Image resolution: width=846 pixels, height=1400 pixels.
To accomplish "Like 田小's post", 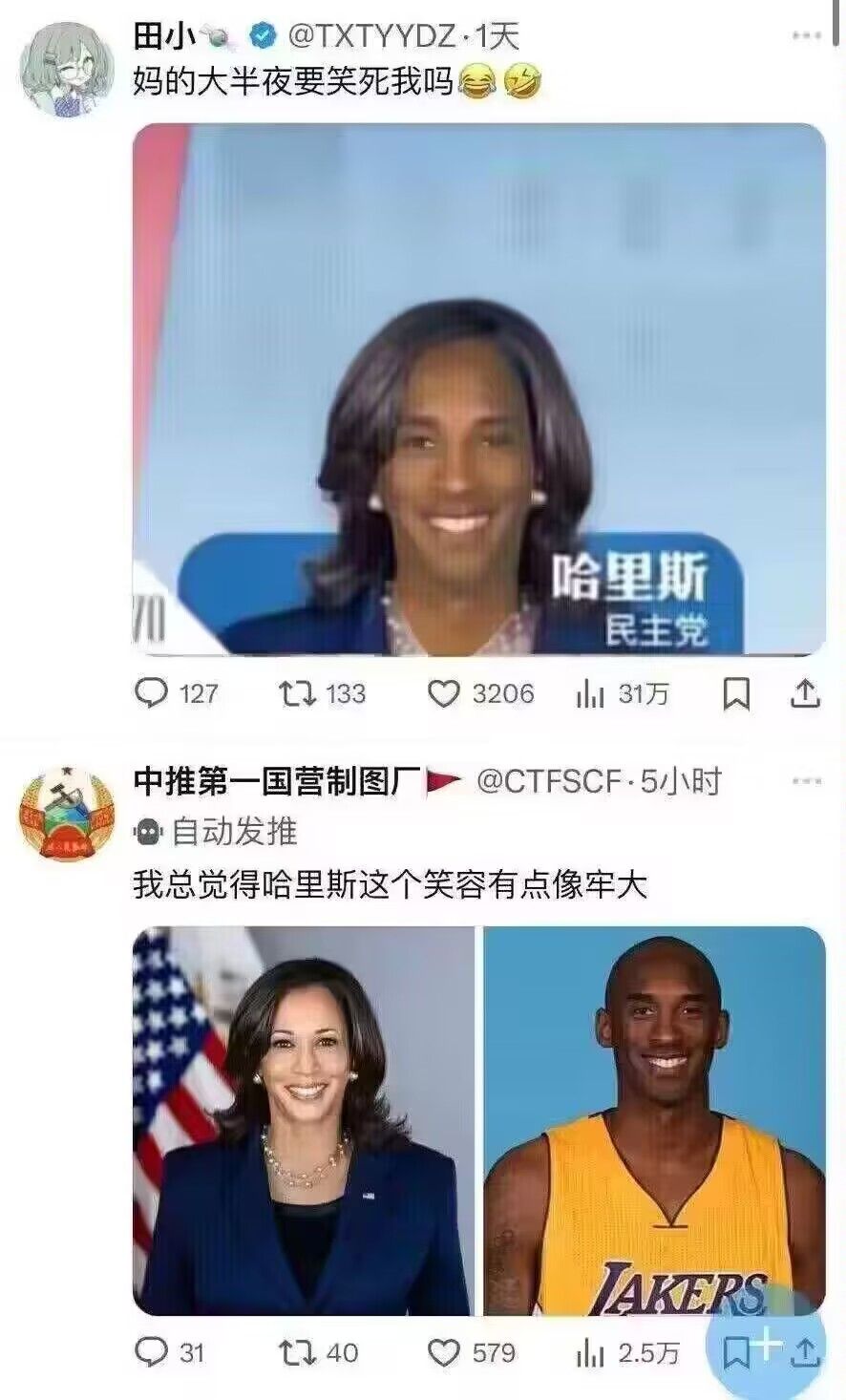I will [443, 693].
